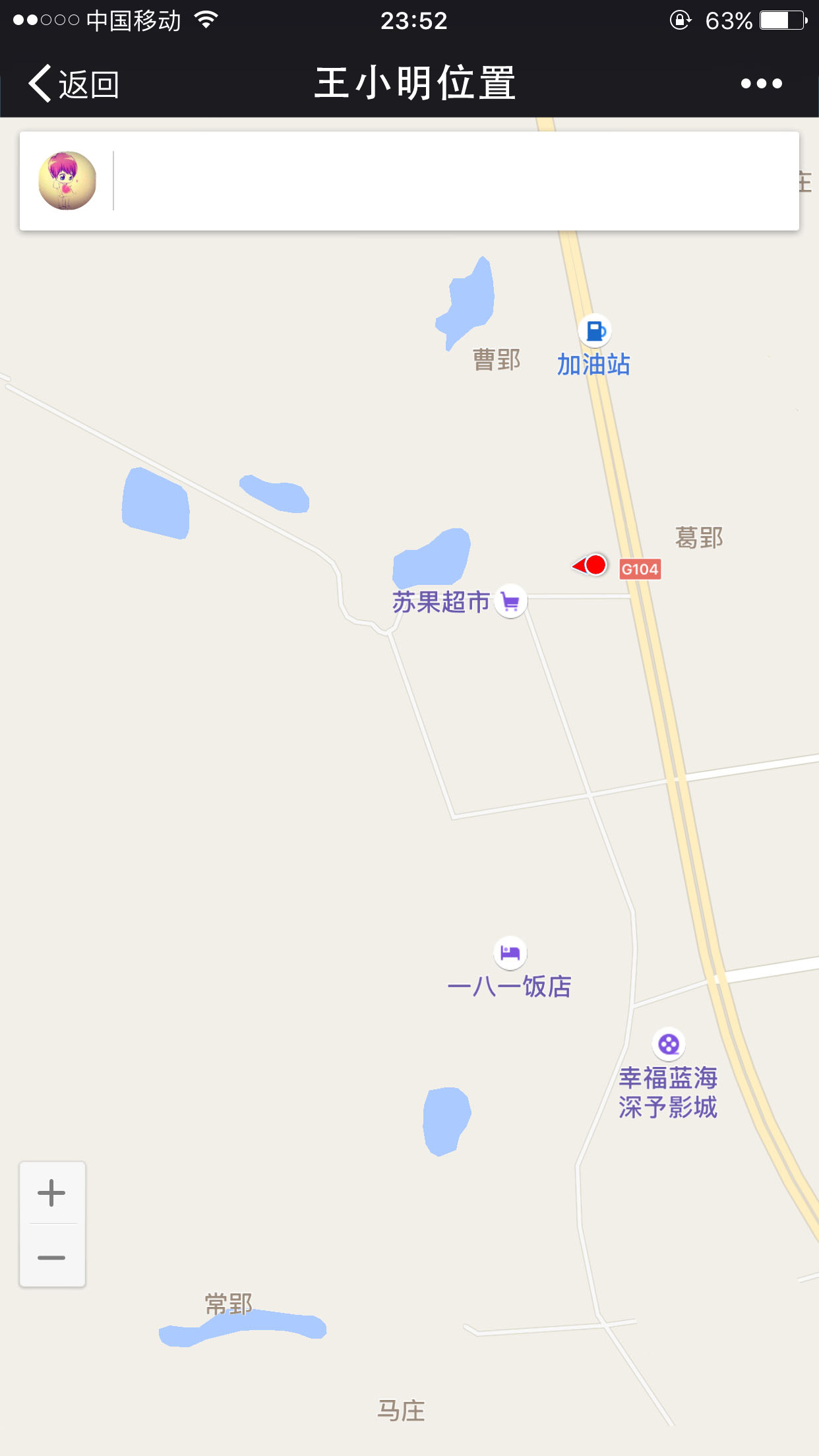Go back using the 返回 button
This screenshot has height=1456, width=819.
[74, 84]
